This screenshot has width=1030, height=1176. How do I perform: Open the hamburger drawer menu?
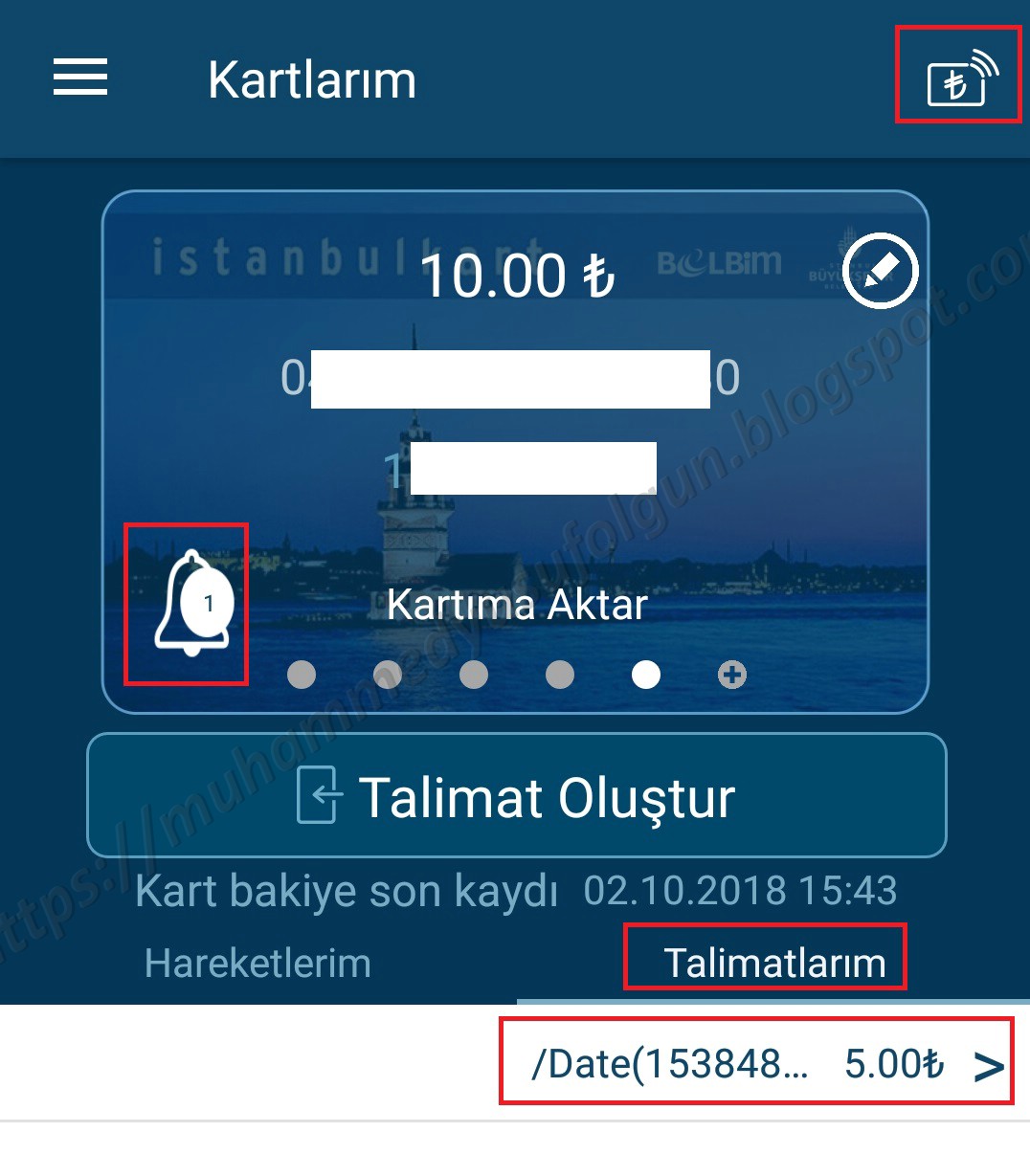click(80, 77)
